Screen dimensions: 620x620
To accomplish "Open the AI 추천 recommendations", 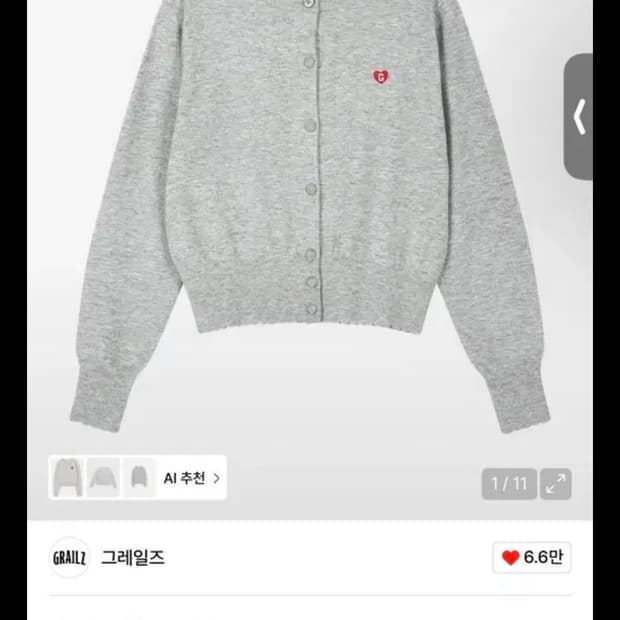I will click(192, 478).
